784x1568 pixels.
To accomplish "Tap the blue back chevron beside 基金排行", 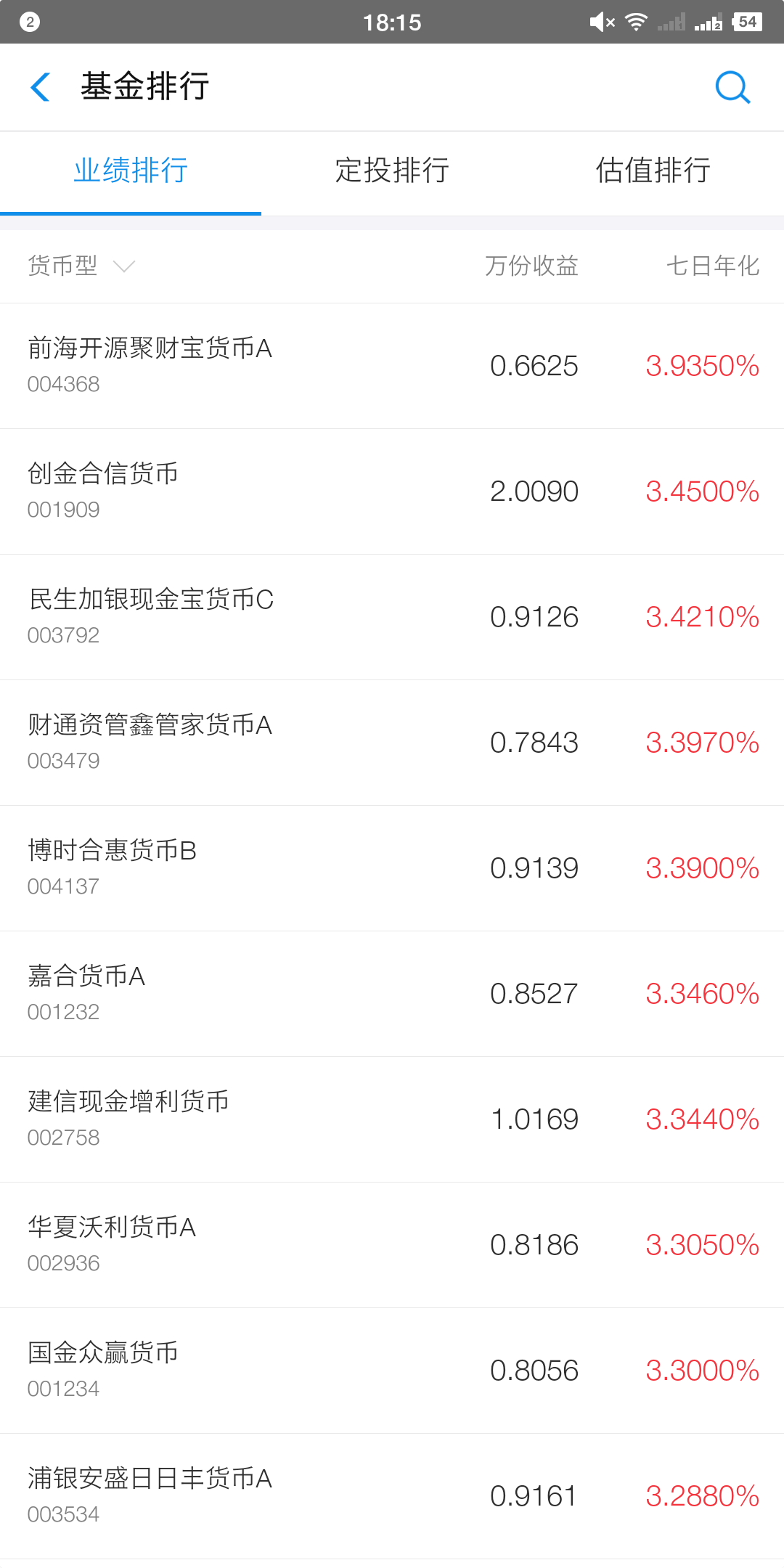I will [x=41, y=86].
